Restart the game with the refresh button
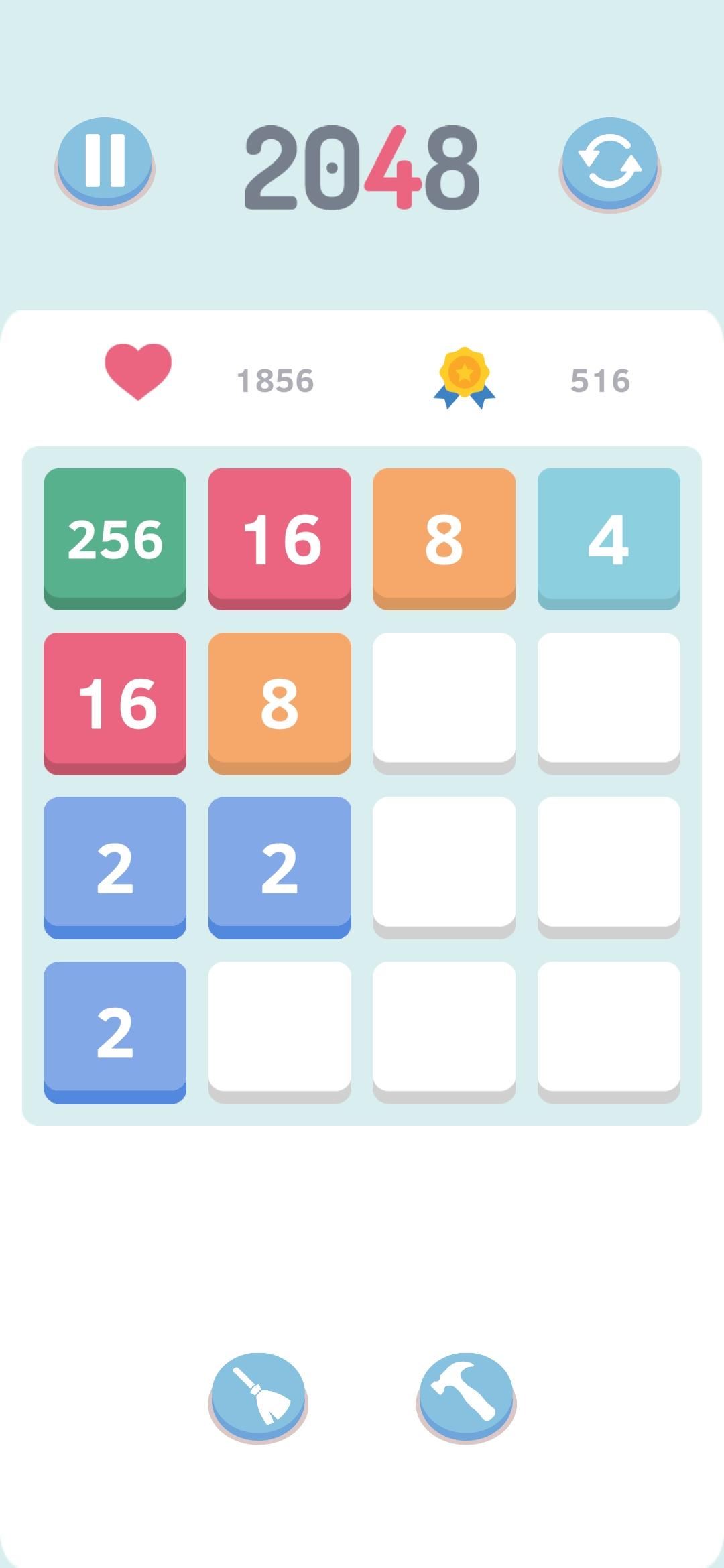This screenshot has height=1568, width=724. (609, 163)
